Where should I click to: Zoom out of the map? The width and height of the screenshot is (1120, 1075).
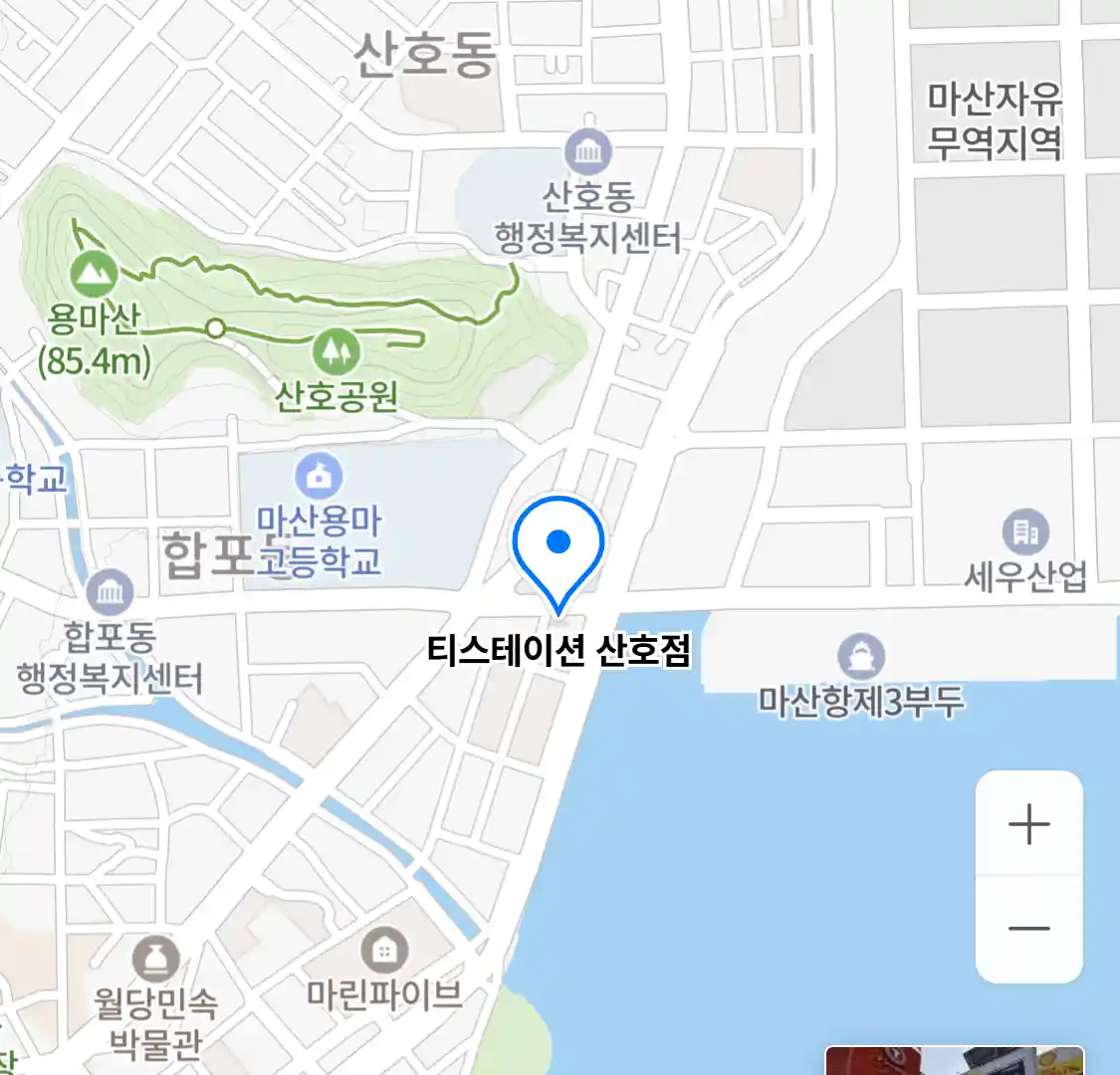tap(1028, 929)
